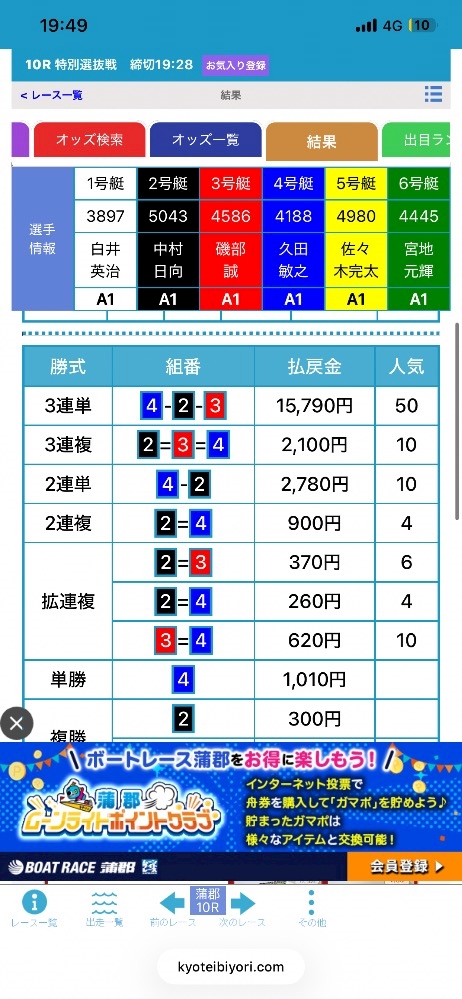The width and height of the screenshot is (462, 999).
Task: Go back to レース一覧 link
Action: click(52, 96)
